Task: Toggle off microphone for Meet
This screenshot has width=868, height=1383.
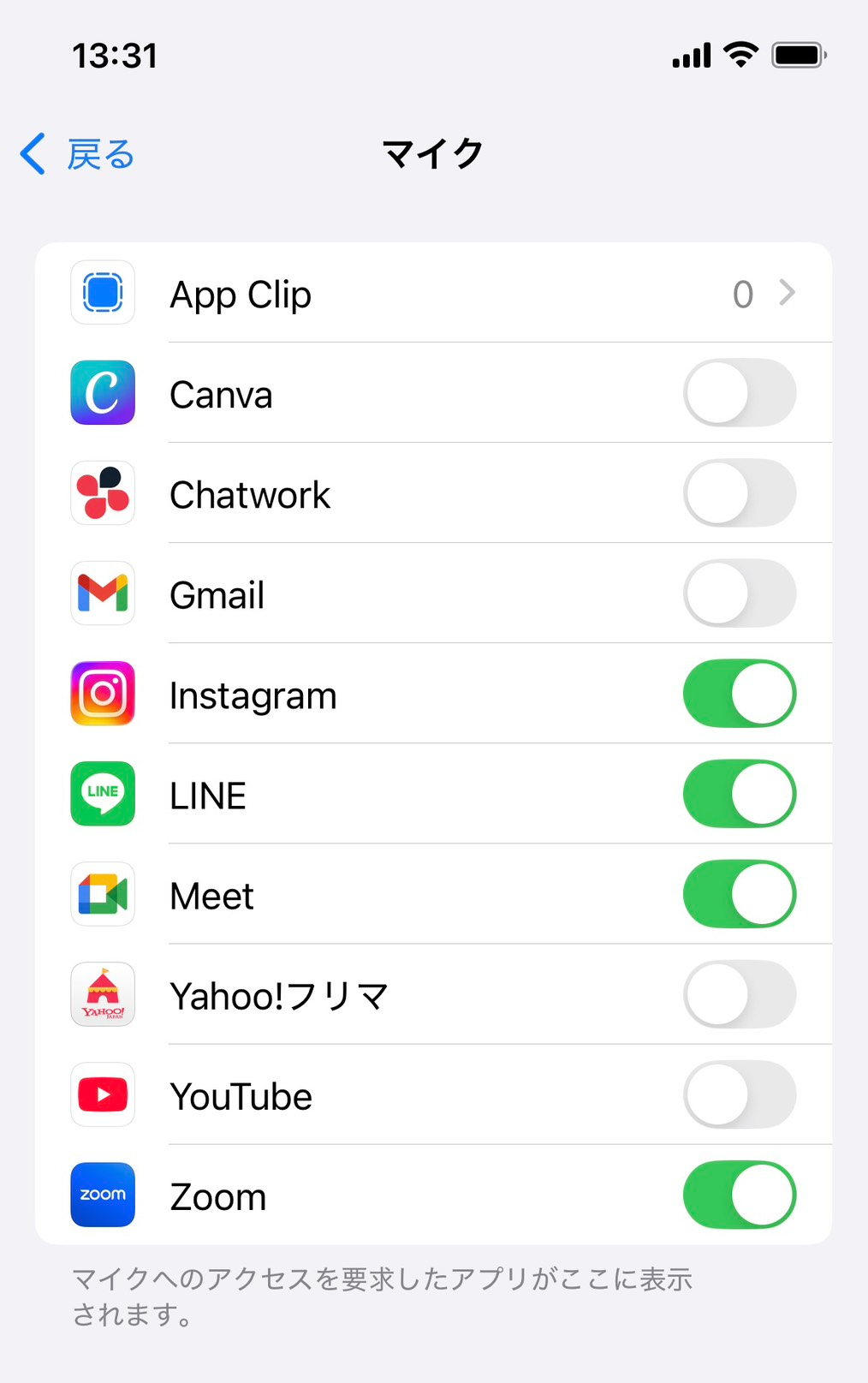Action: pyautogui.click(x=739, y=894)
